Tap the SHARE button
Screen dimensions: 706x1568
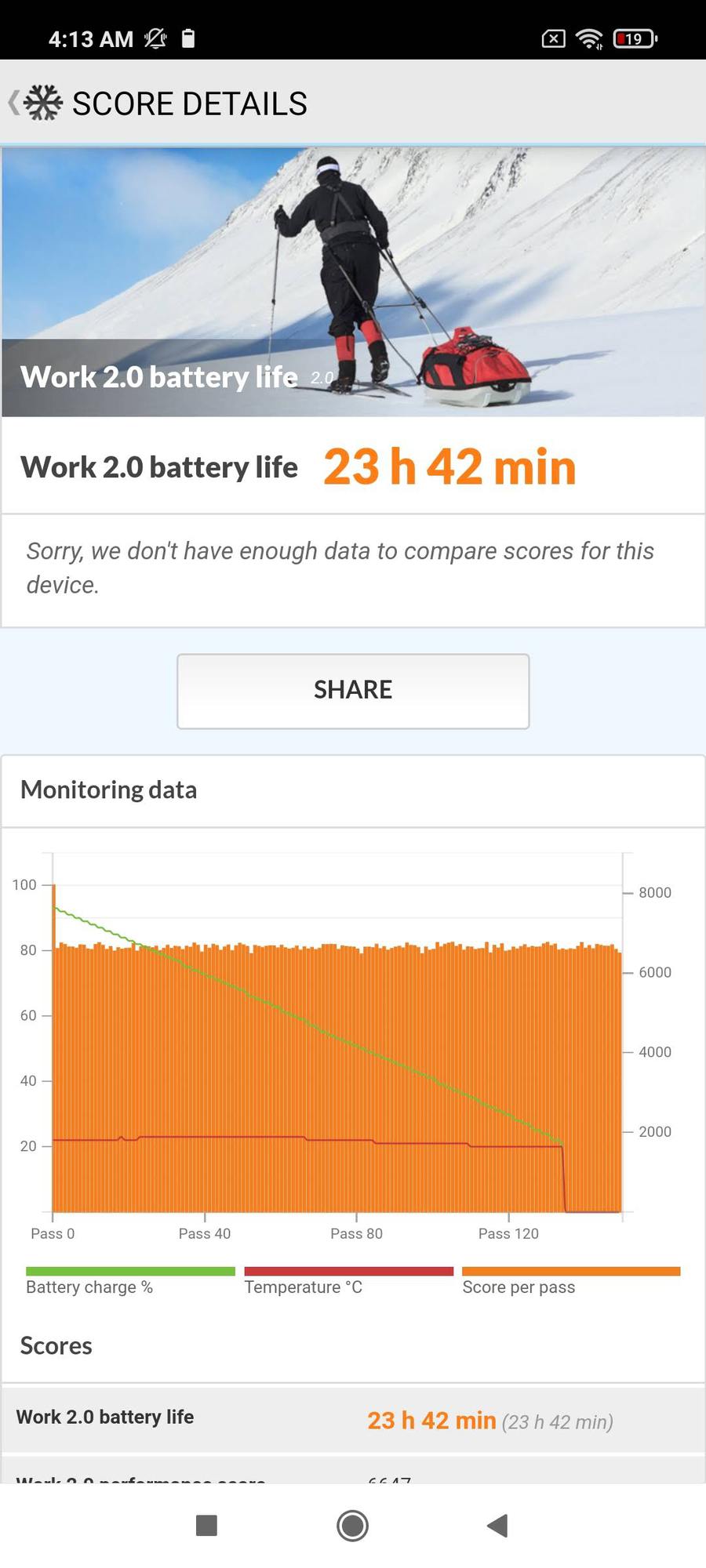pyautogui.click(x=353, y=691)
